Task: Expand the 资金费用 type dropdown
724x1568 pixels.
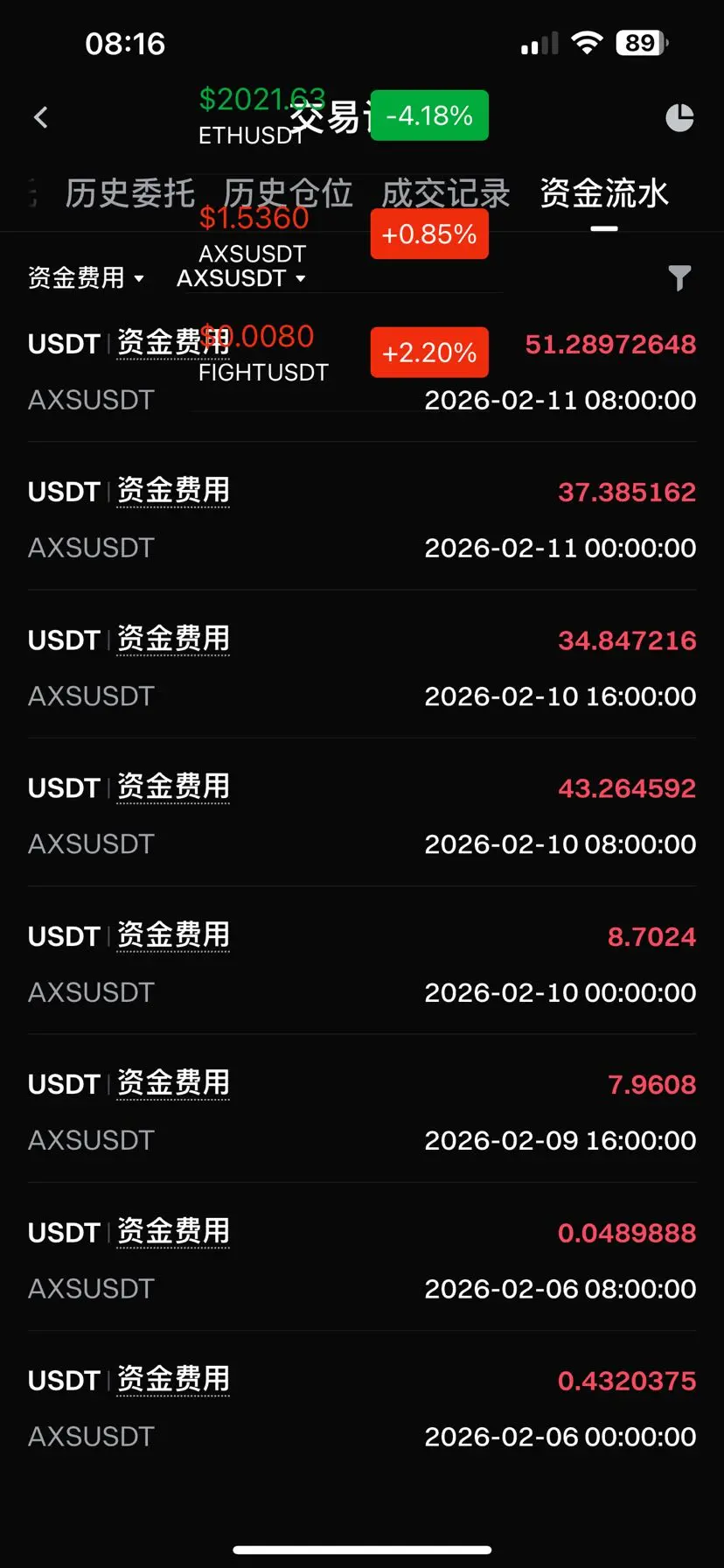Action: [86, 278]
